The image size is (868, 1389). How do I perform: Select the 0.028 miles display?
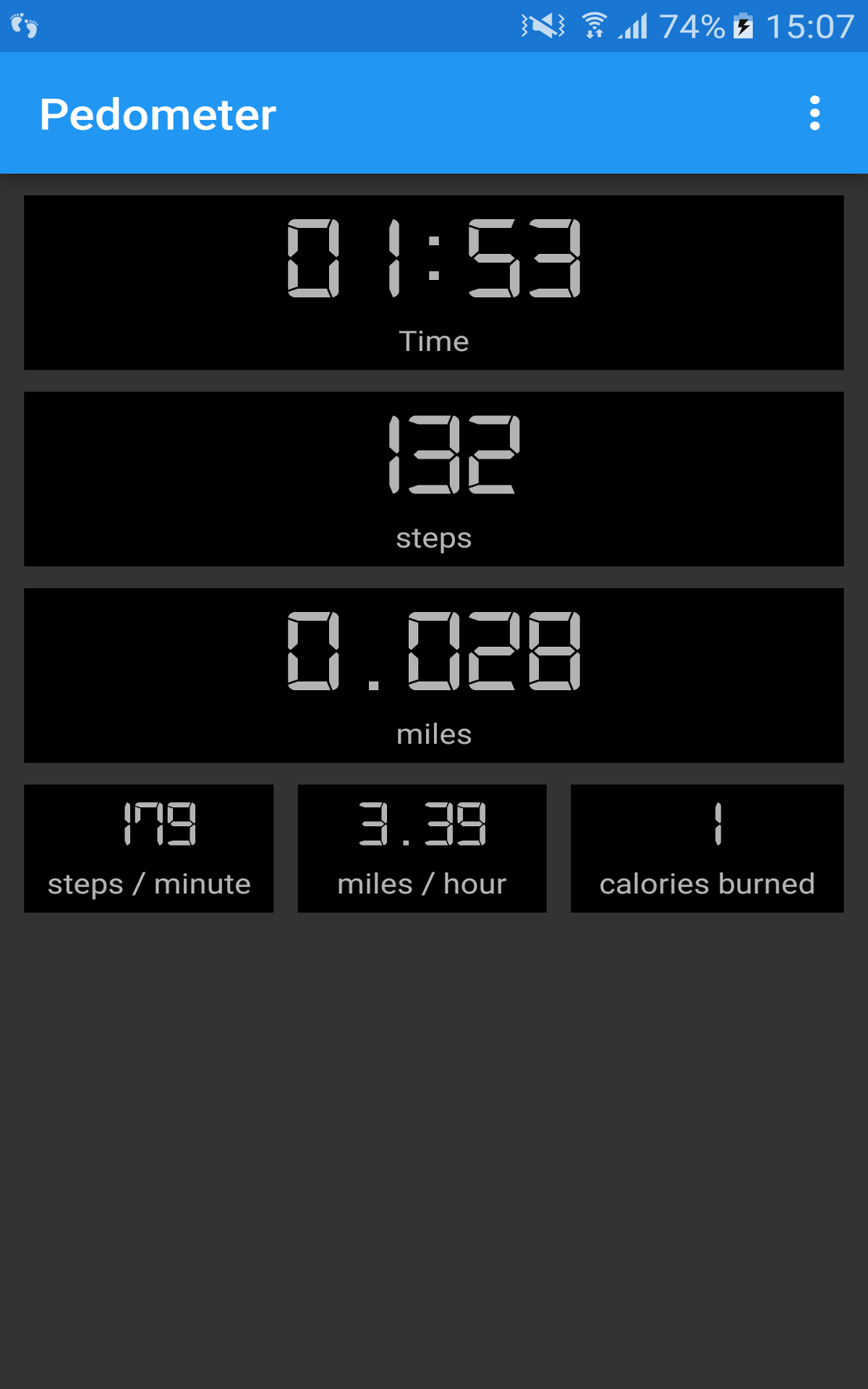point(434,675)
